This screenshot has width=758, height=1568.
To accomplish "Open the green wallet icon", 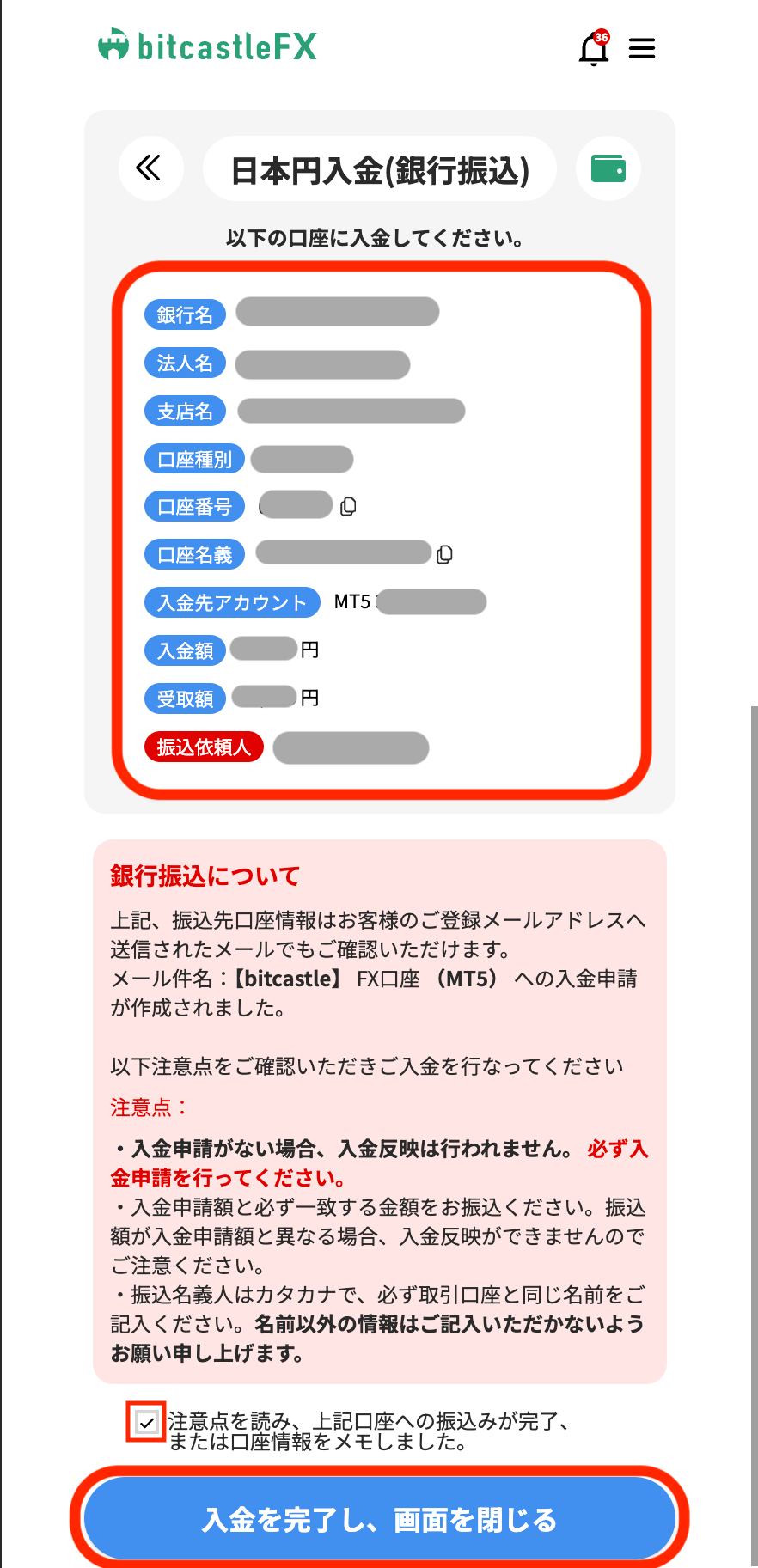I will click(x=608, y=168).
